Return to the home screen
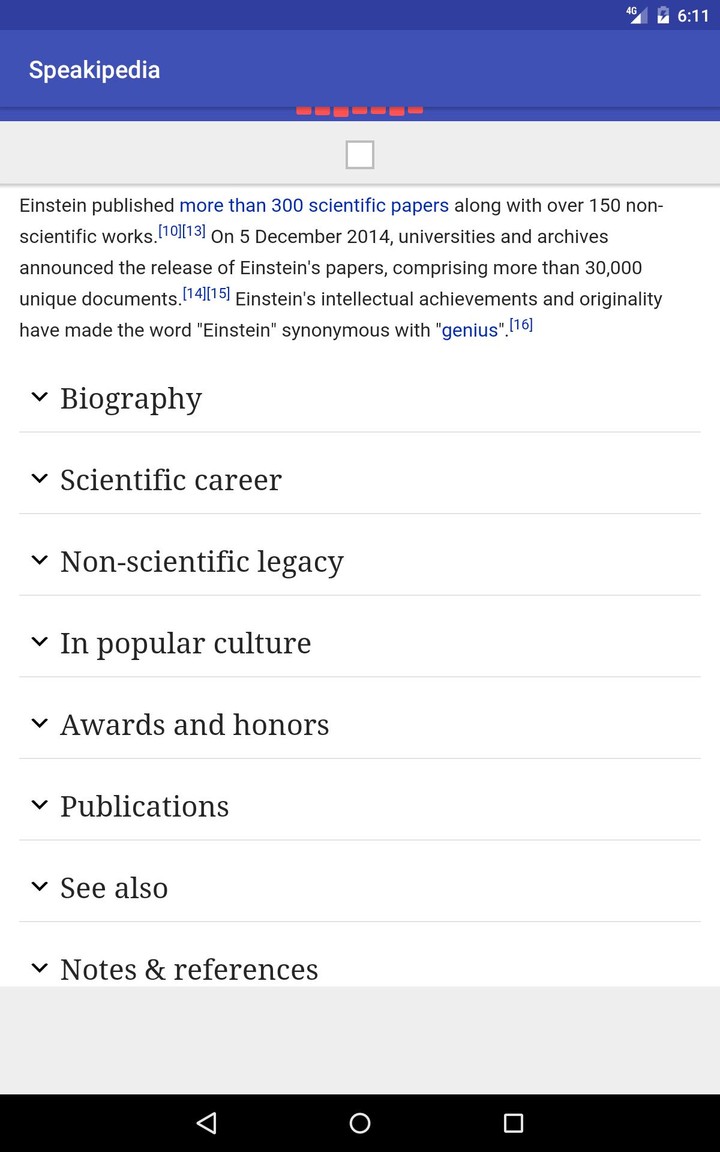This screenshot has height=1152, width=720. [x=360, y=1123]
